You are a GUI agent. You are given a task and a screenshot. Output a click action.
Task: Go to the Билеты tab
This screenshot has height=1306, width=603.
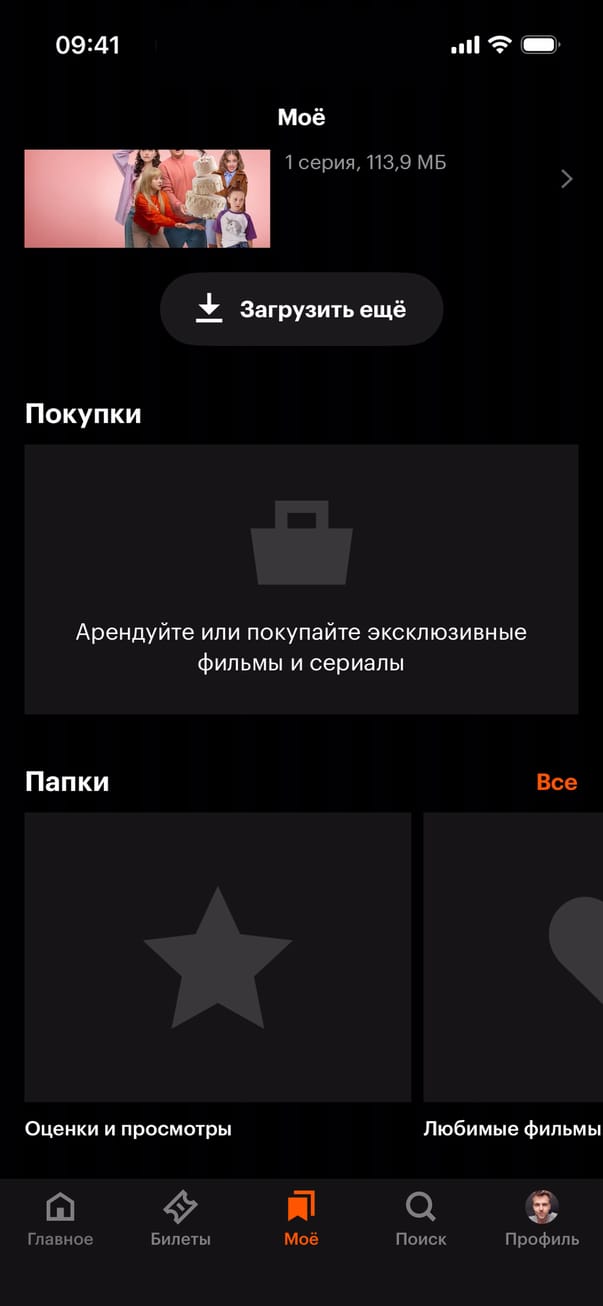(181, 1220)
